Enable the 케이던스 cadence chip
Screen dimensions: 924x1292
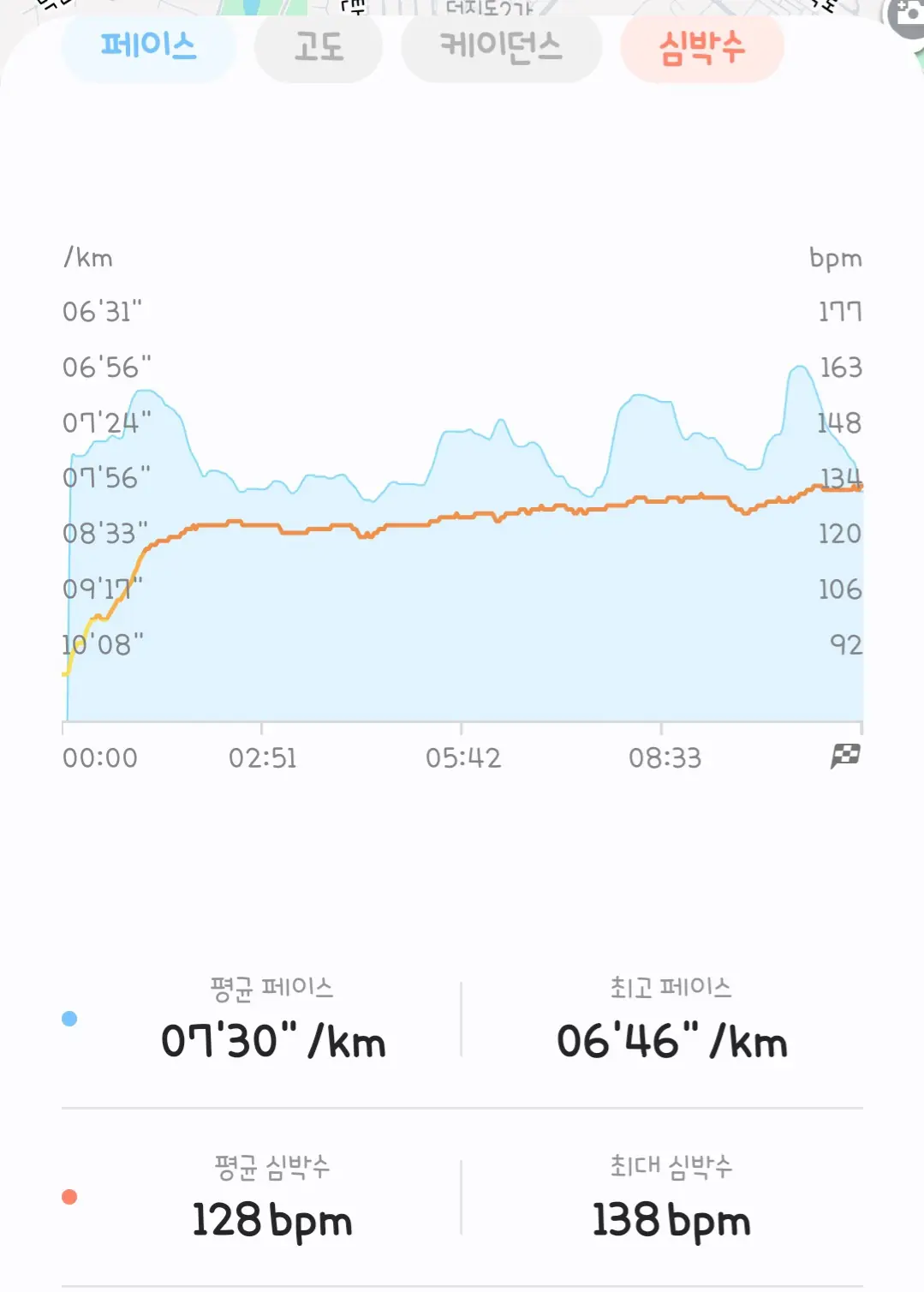[501, 46]
